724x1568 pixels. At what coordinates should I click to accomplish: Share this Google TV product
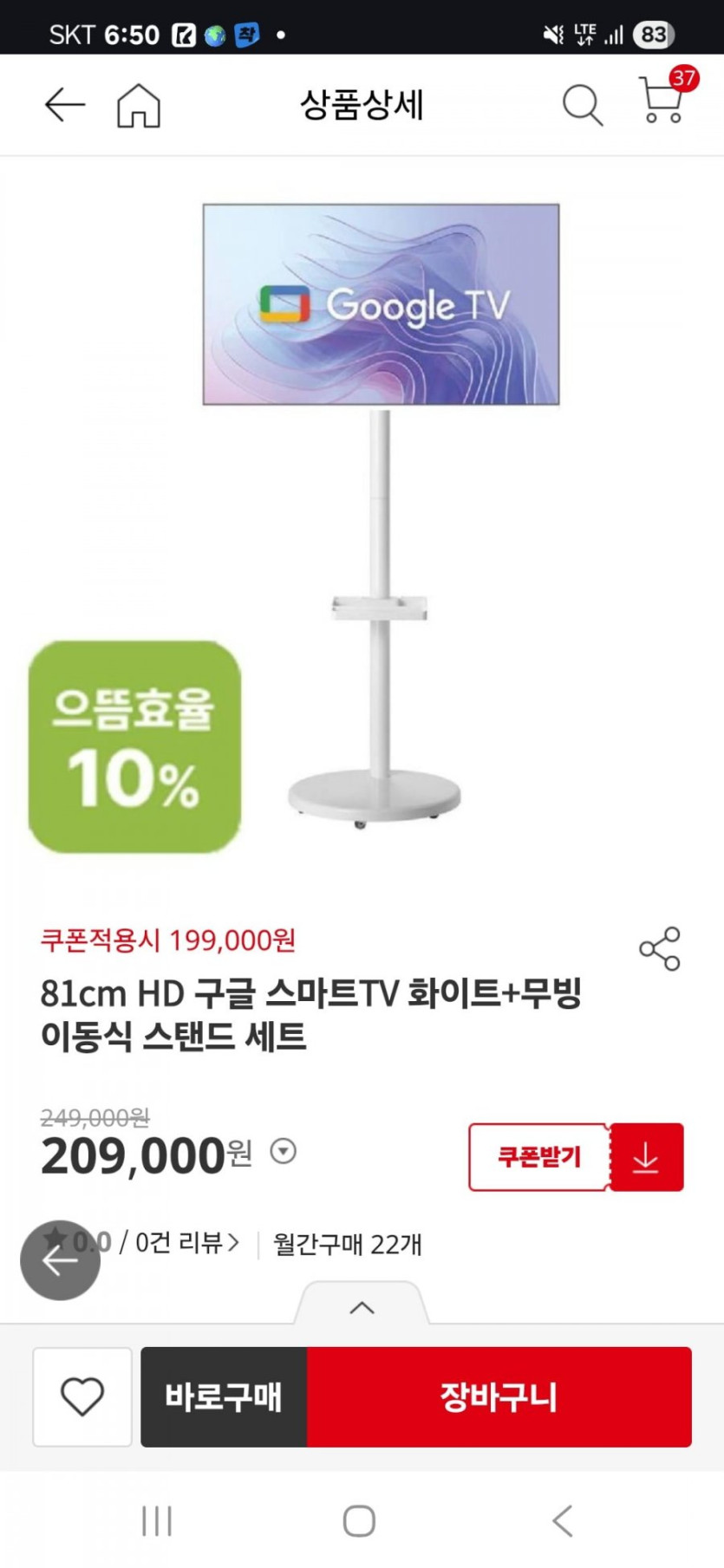pyautogui.click(x=660, y=948)
